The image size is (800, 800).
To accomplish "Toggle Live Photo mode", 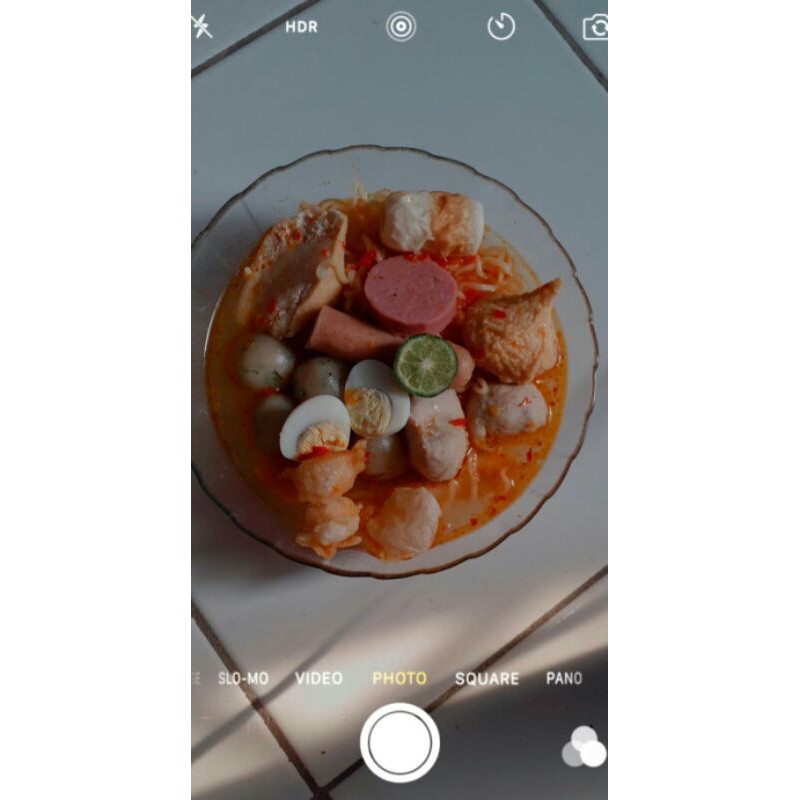I will coord(401,27).
